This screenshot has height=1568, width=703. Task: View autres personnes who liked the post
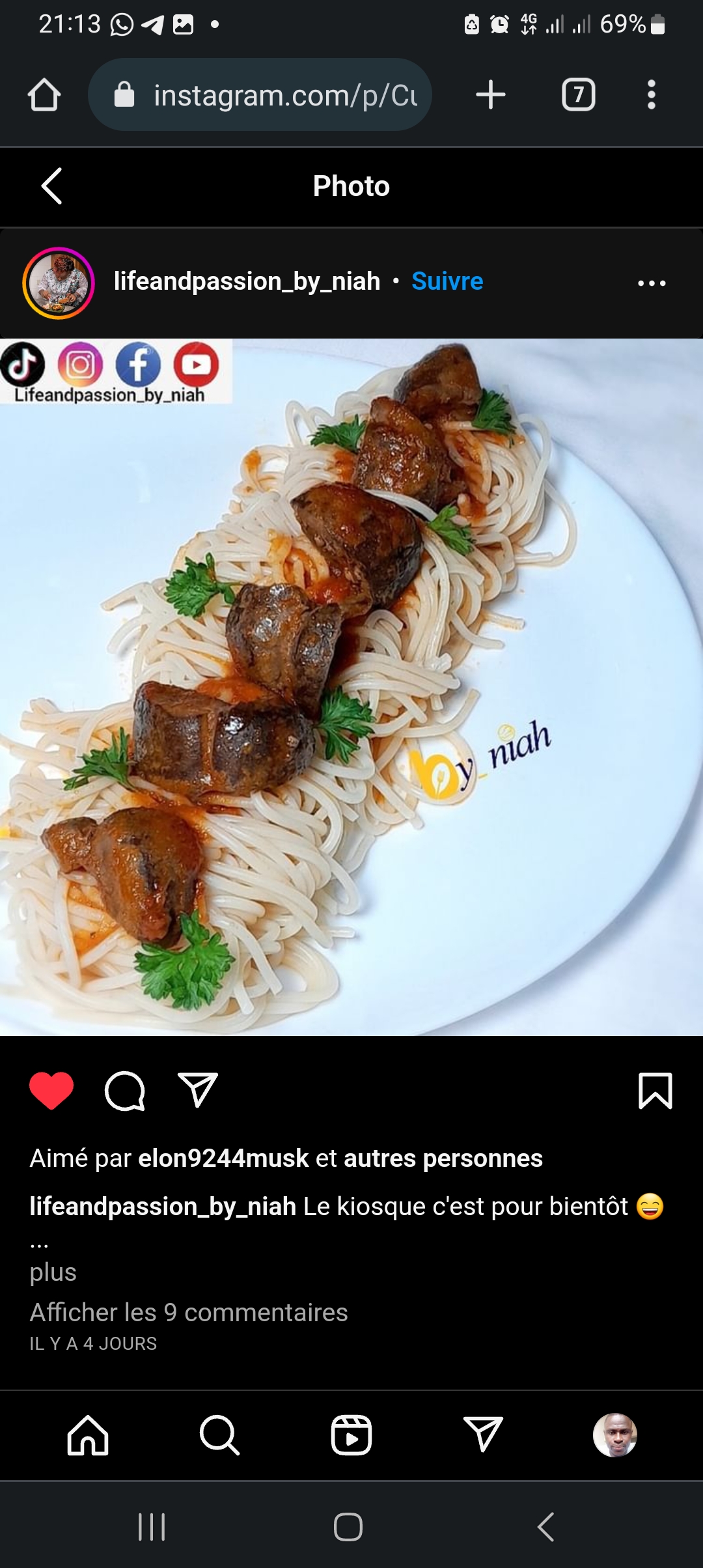tap(443, 1158)
